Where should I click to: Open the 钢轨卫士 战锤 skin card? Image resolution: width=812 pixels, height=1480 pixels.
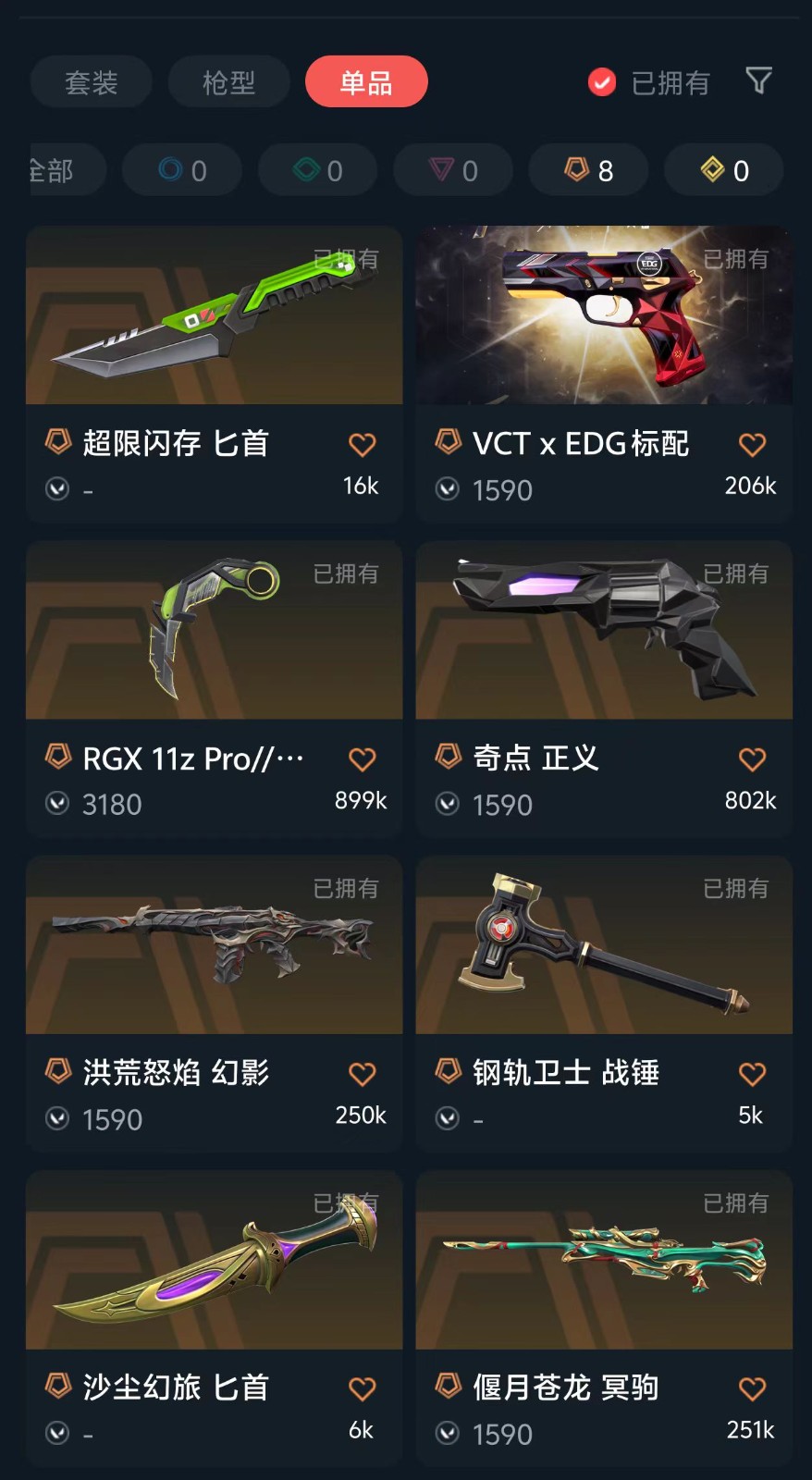(604, 1004)
